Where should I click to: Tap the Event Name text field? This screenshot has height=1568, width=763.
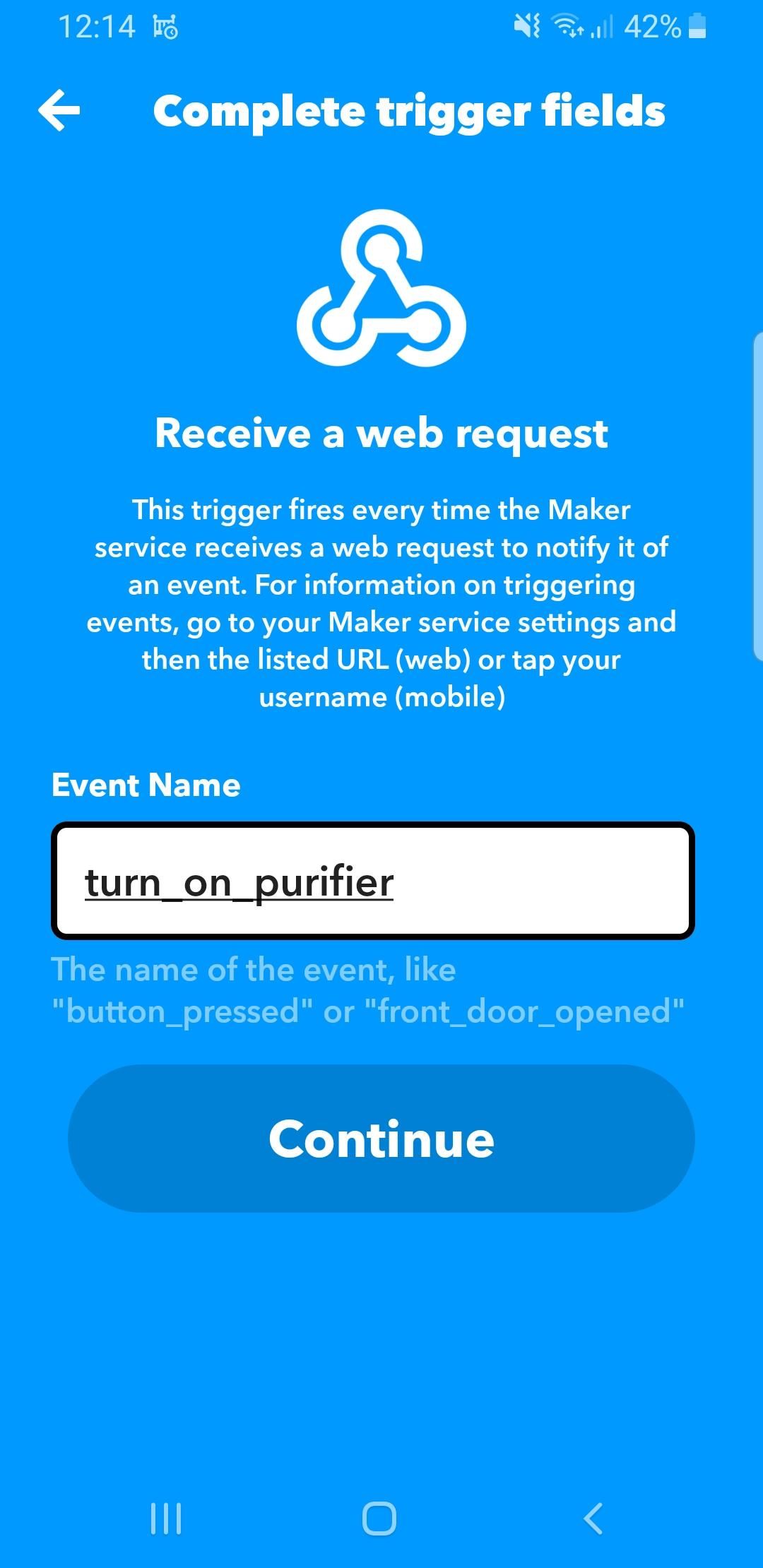pyautogui.click(x=372, y=881)
